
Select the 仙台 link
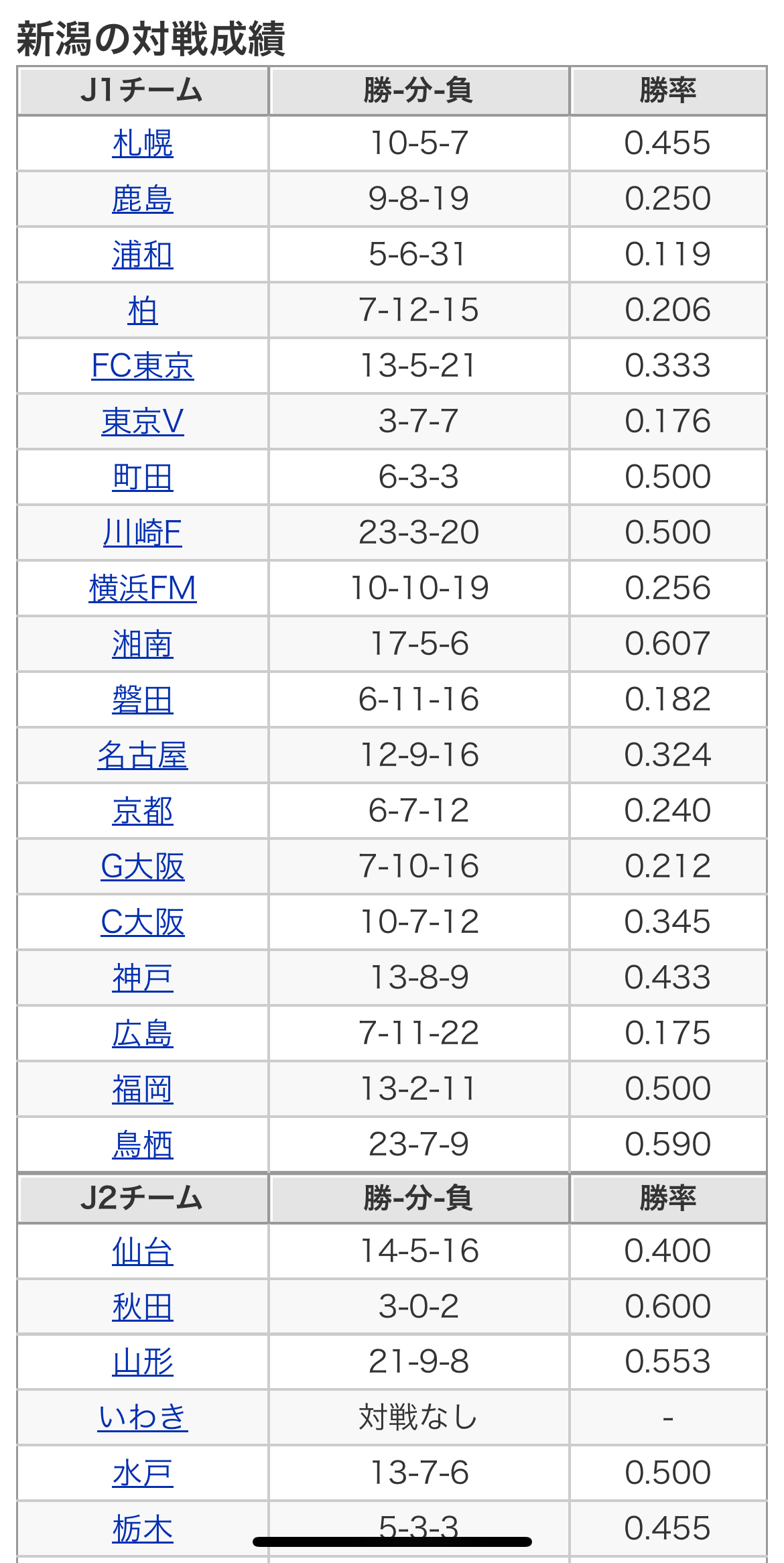tap(143, 1251)
